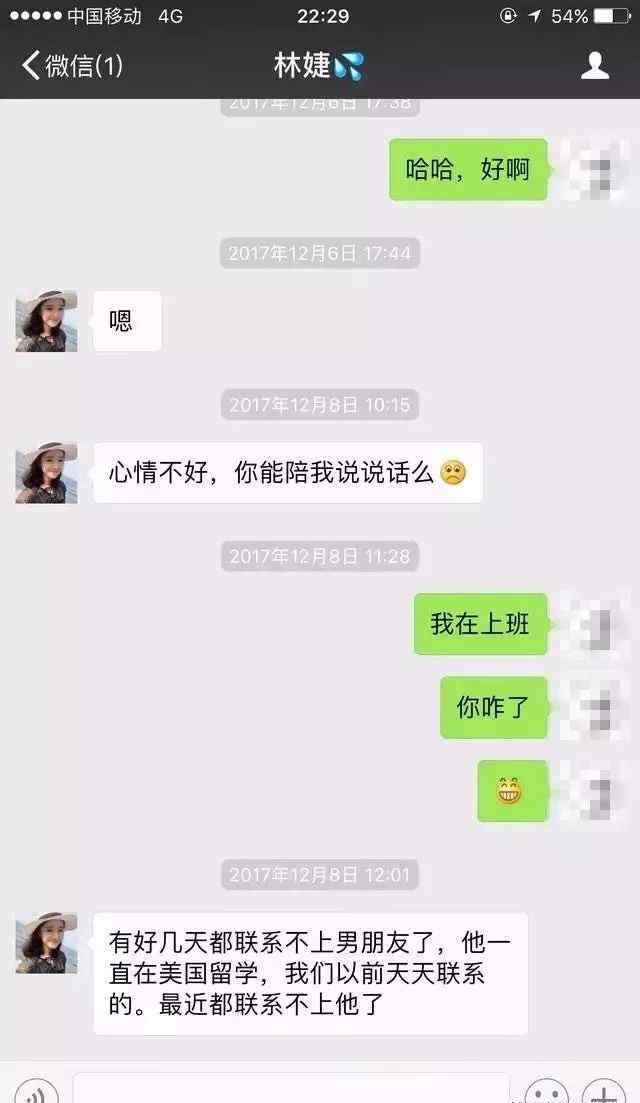Tap my avatar beside the 哈哈，好啊 message
The width and height of the screenshot is (640, 1103).
597,170
